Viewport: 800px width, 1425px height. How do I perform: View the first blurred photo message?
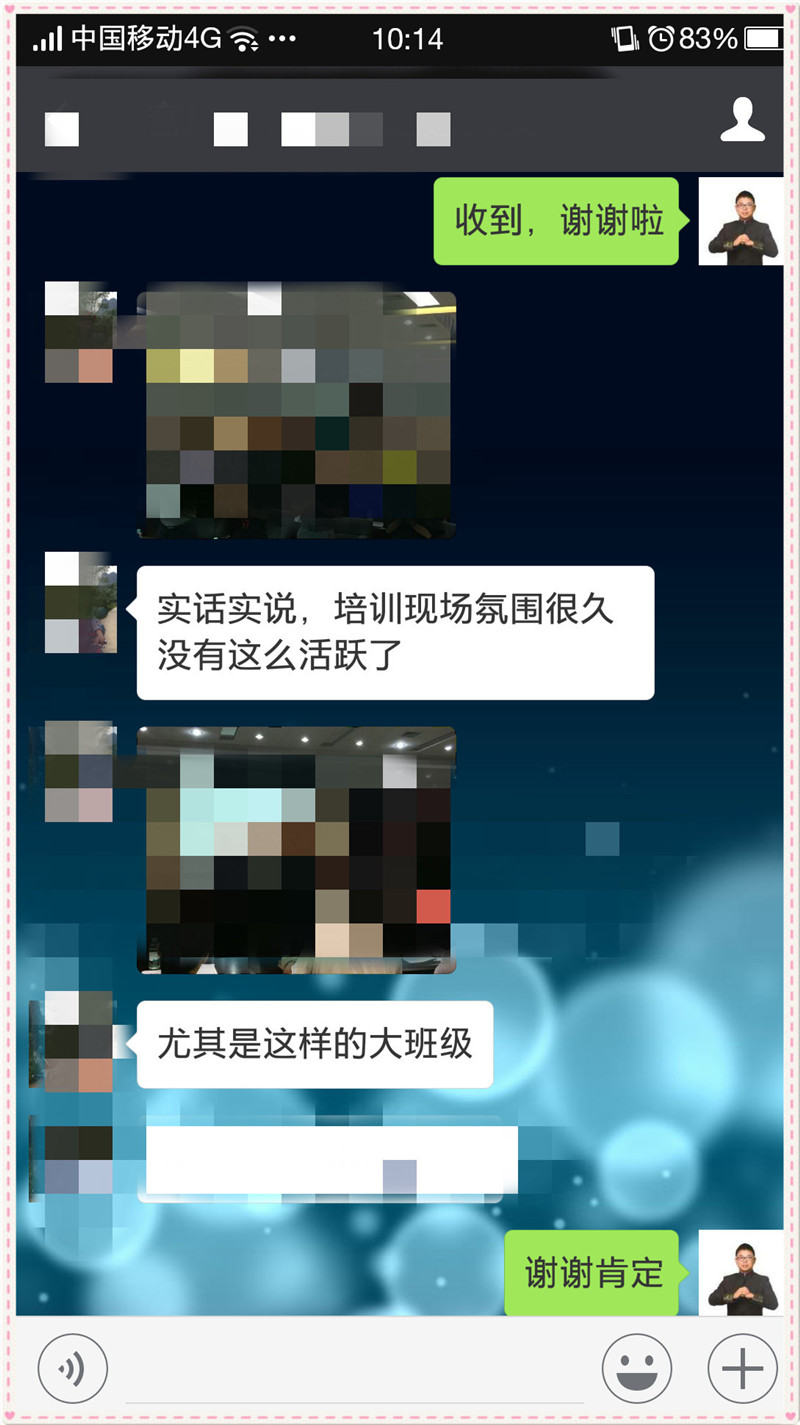pos(296,414)
